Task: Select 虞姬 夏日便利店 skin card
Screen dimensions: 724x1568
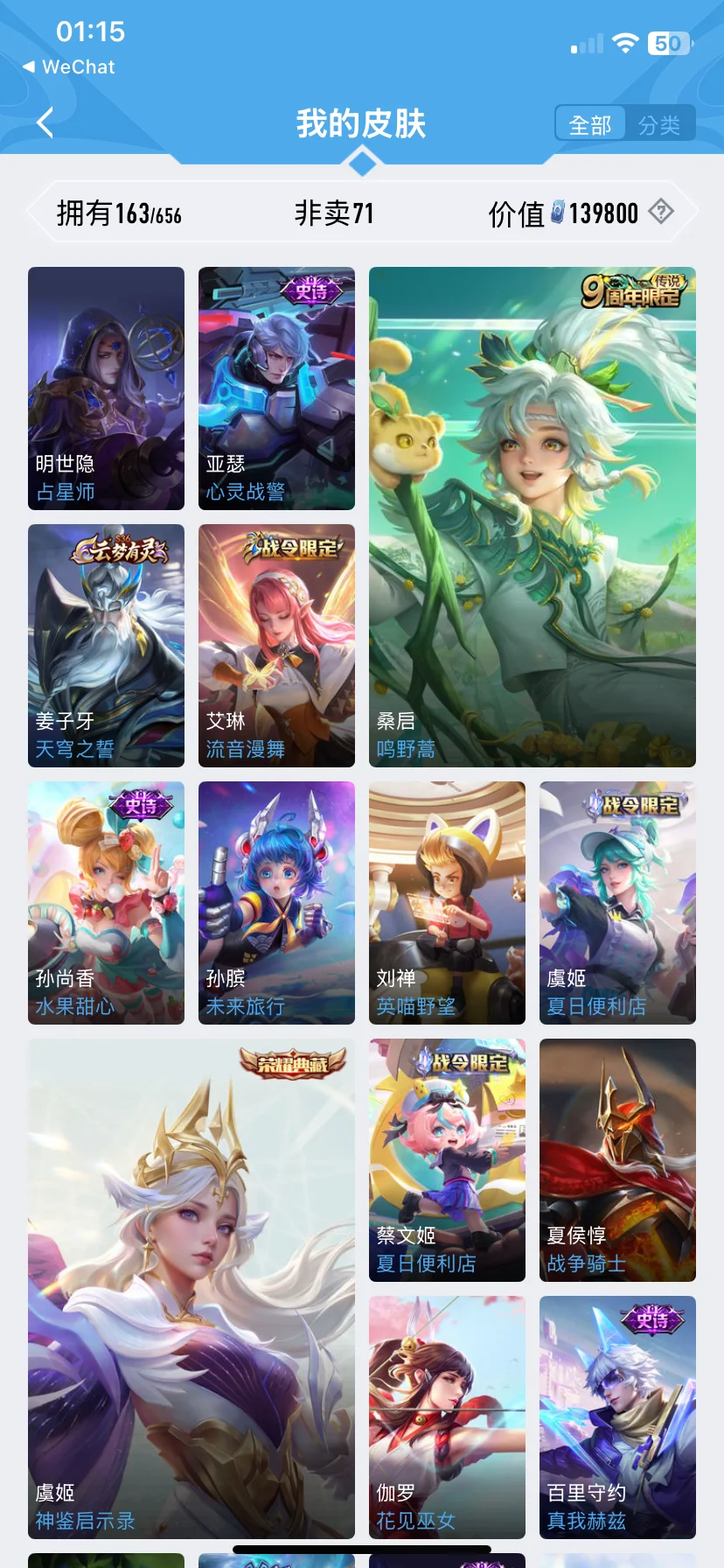Action: [617, 902]
